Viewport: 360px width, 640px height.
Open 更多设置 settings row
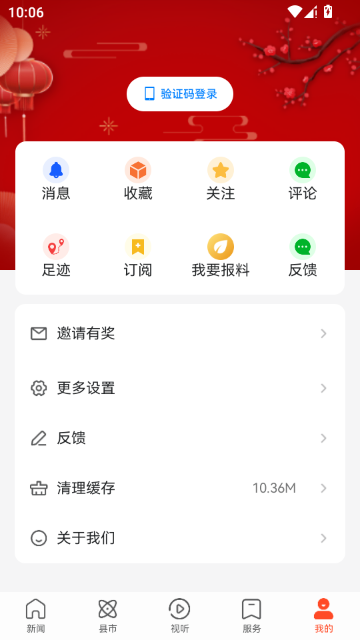[x=180, y=388]
